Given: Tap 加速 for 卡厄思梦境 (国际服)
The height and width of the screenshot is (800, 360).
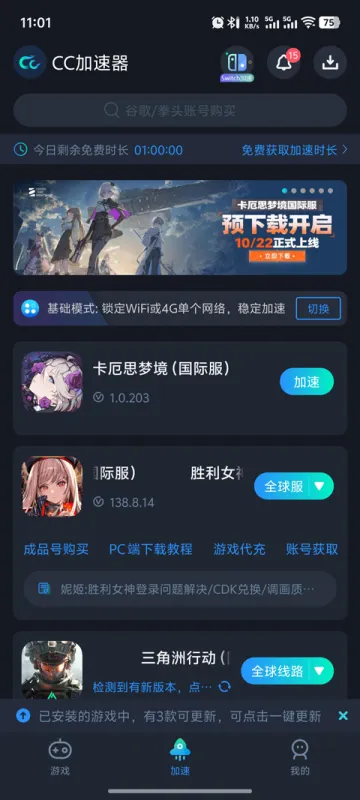Looking at the screenshot, I should [x=306, y=382].
